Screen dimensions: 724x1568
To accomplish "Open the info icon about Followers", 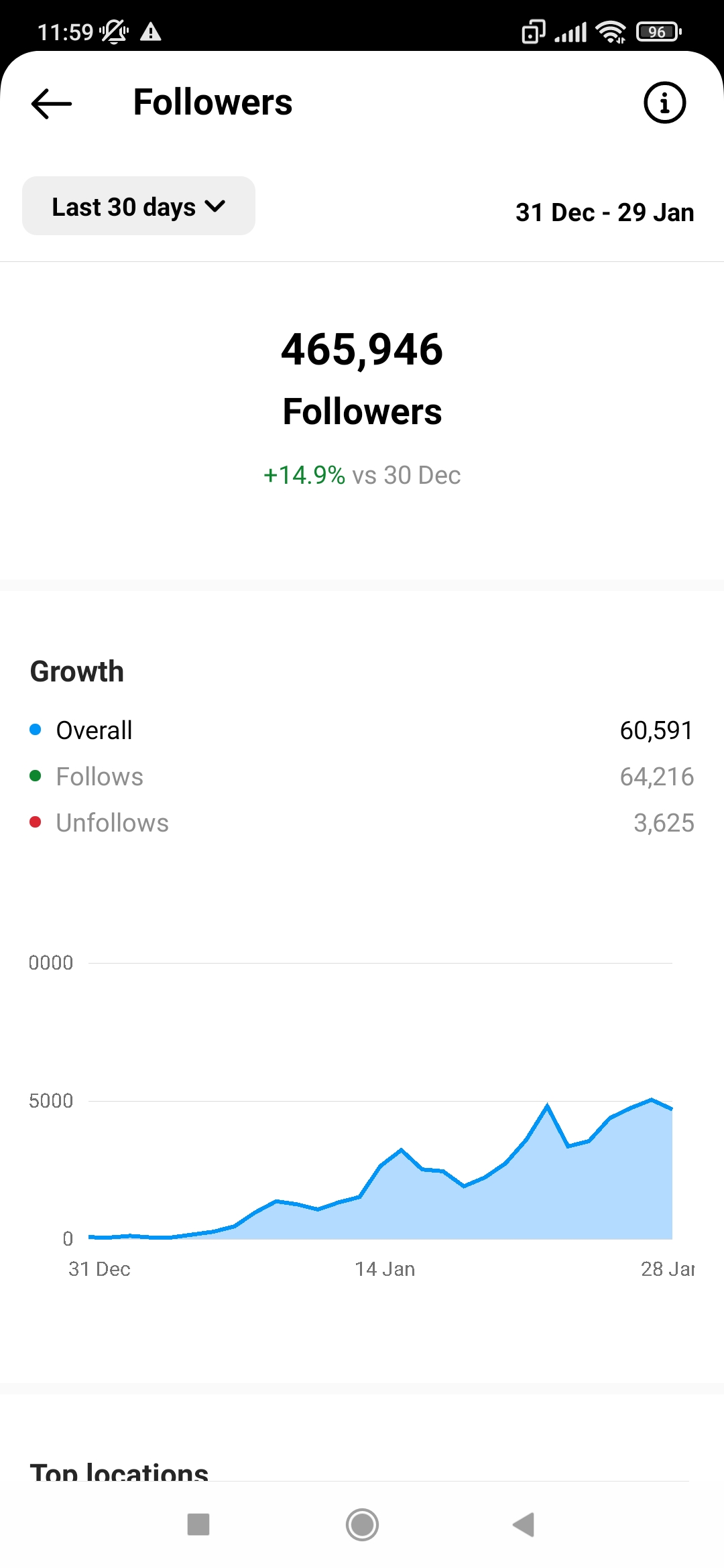I will coord(664,103).
